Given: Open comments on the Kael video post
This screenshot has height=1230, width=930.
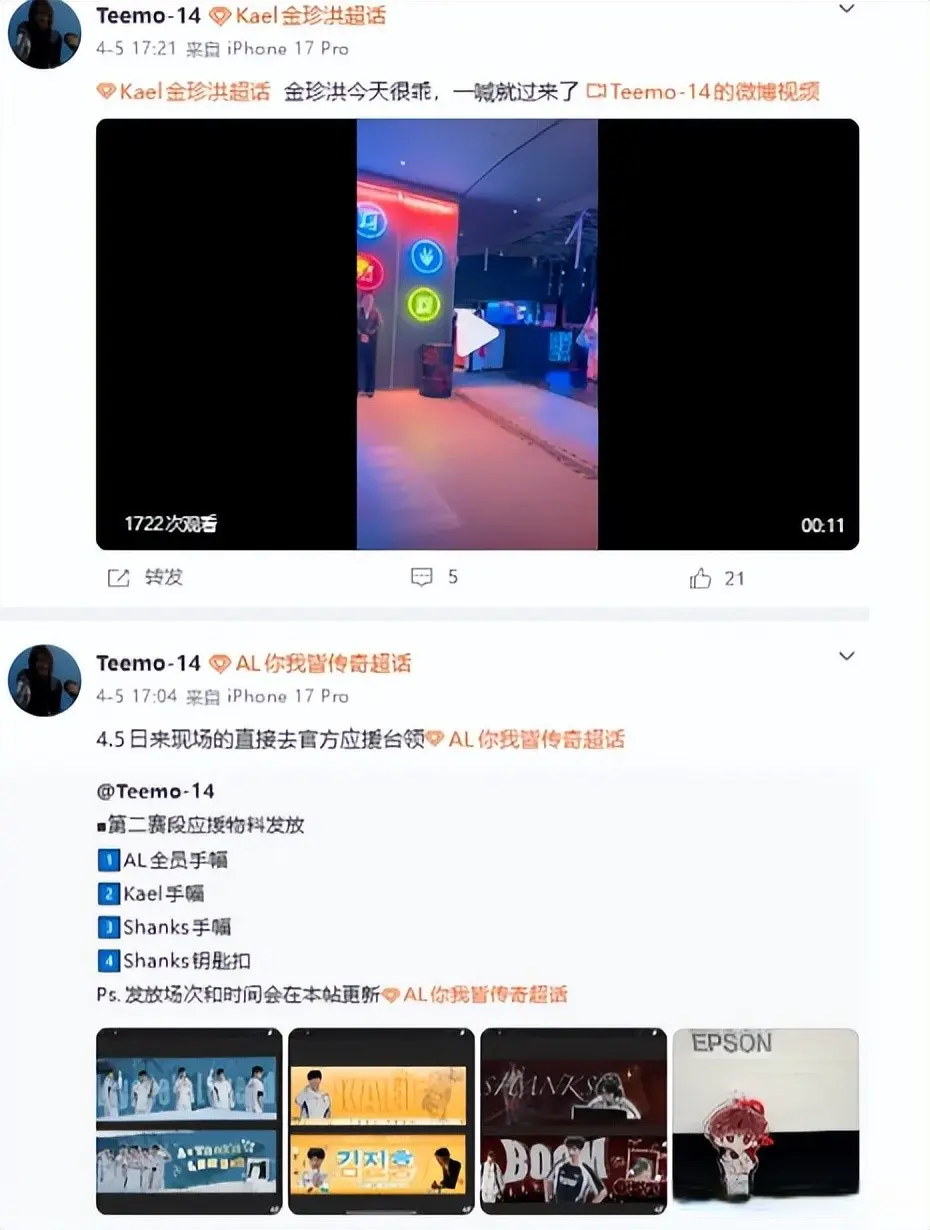Looking at the screenshot, I should [434, 578].
